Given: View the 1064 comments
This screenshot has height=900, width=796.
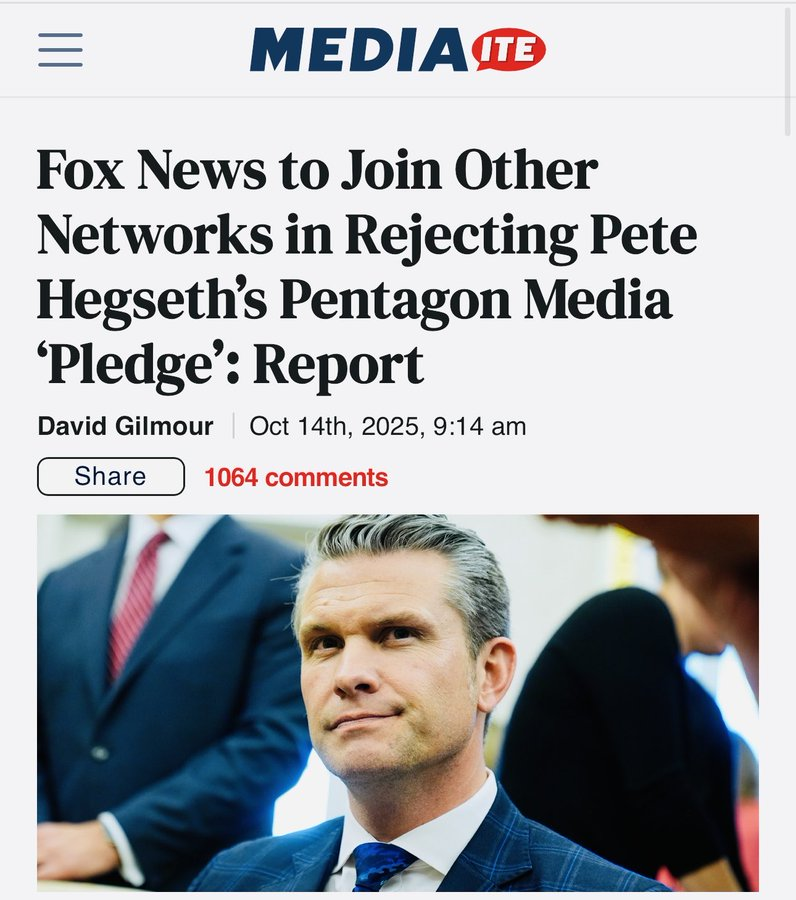Looking at the screenshot, I should pyautogui.click(x=296, y=478).
